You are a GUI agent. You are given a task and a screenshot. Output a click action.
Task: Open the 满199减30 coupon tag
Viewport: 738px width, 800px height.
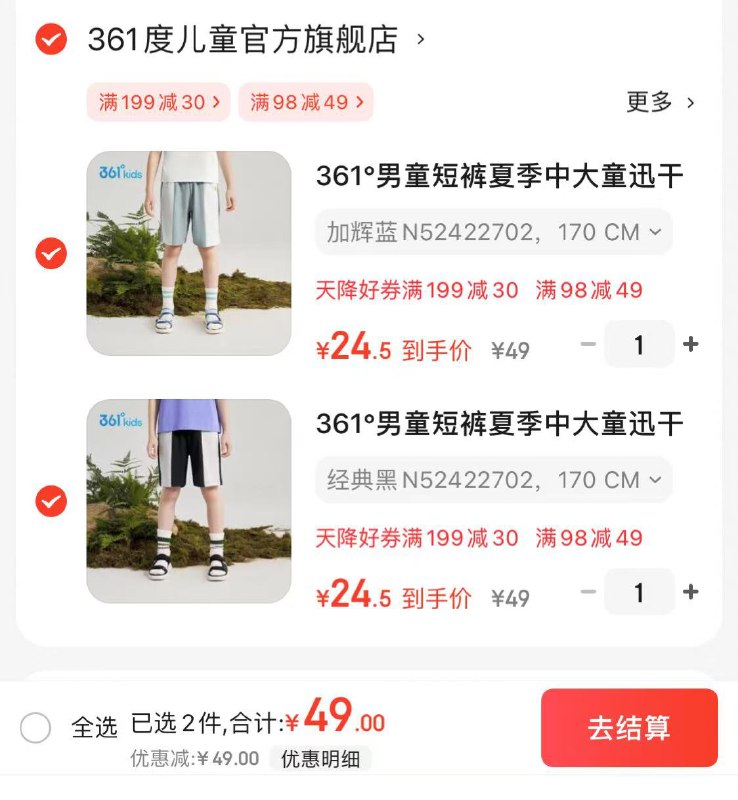click(x=157, y=103)
